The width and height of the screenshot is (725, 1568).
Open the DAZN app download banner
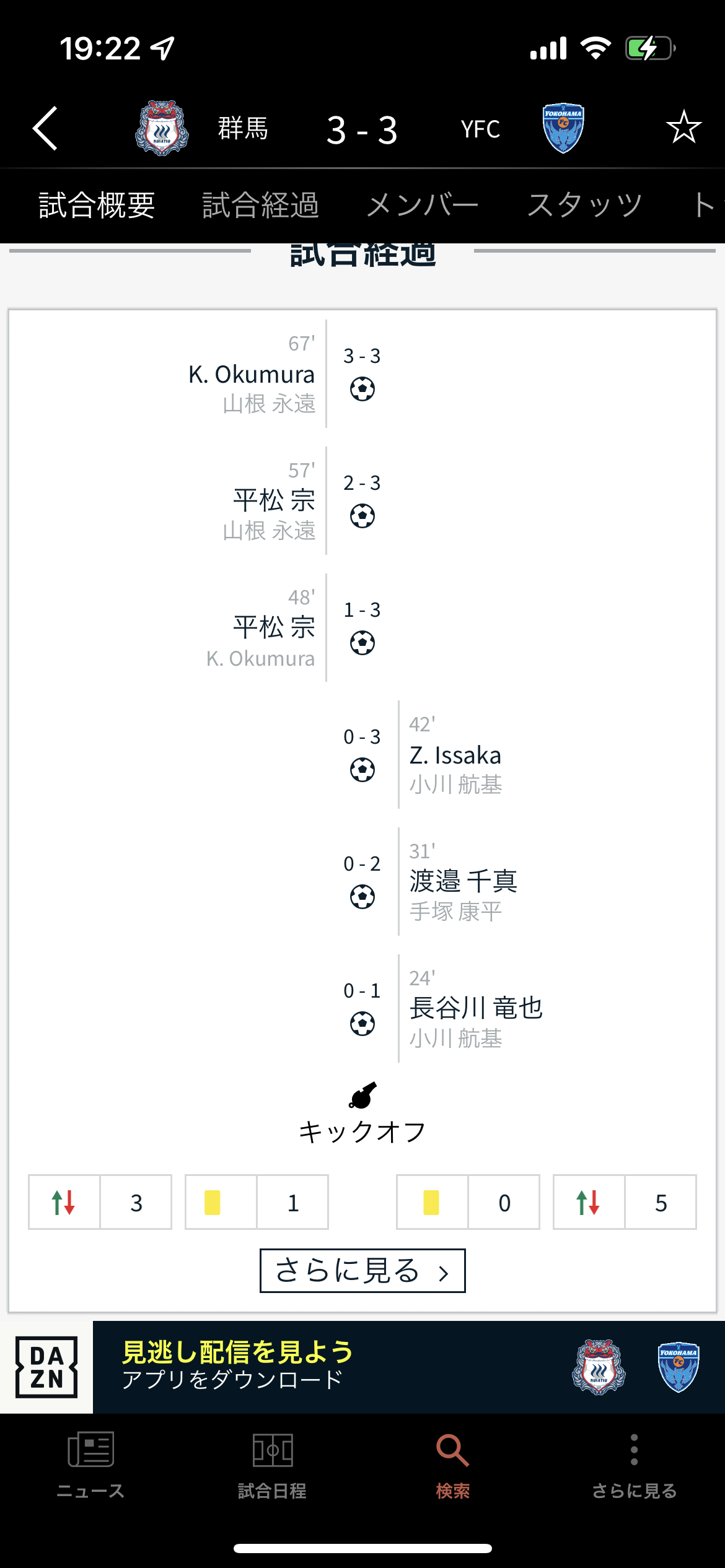pyautogui.click(x=362, y=1367)
